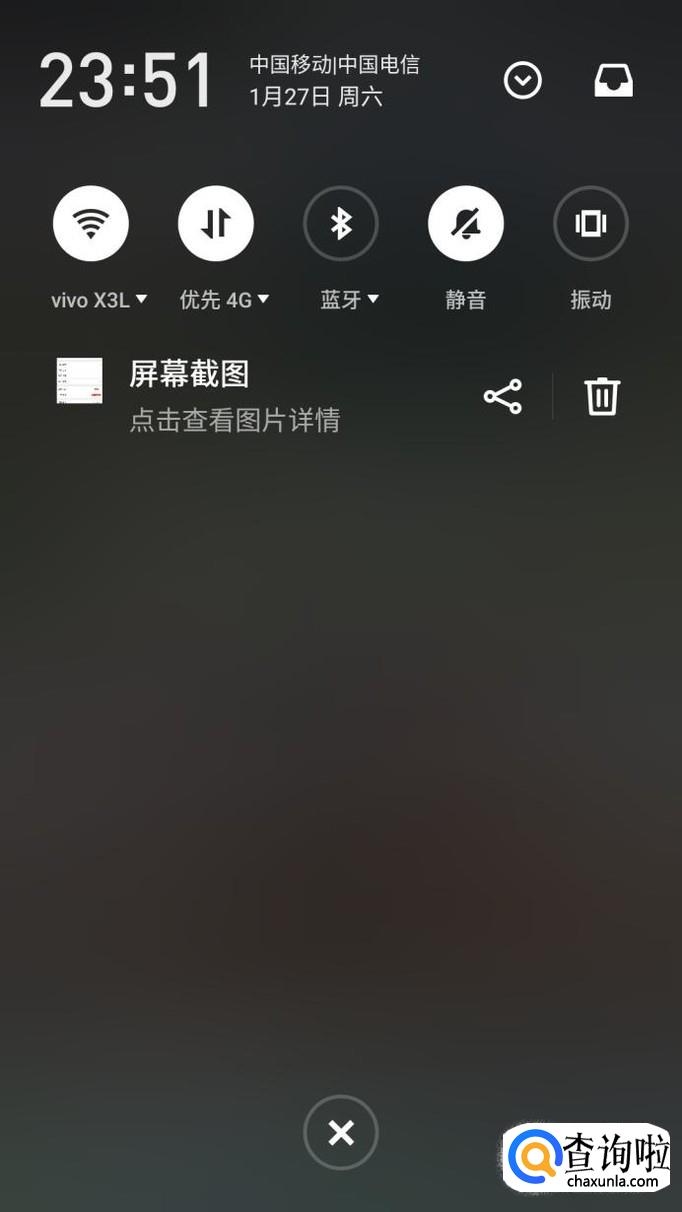Open the 屏幕截图 screenshot notification

(250, 396)
